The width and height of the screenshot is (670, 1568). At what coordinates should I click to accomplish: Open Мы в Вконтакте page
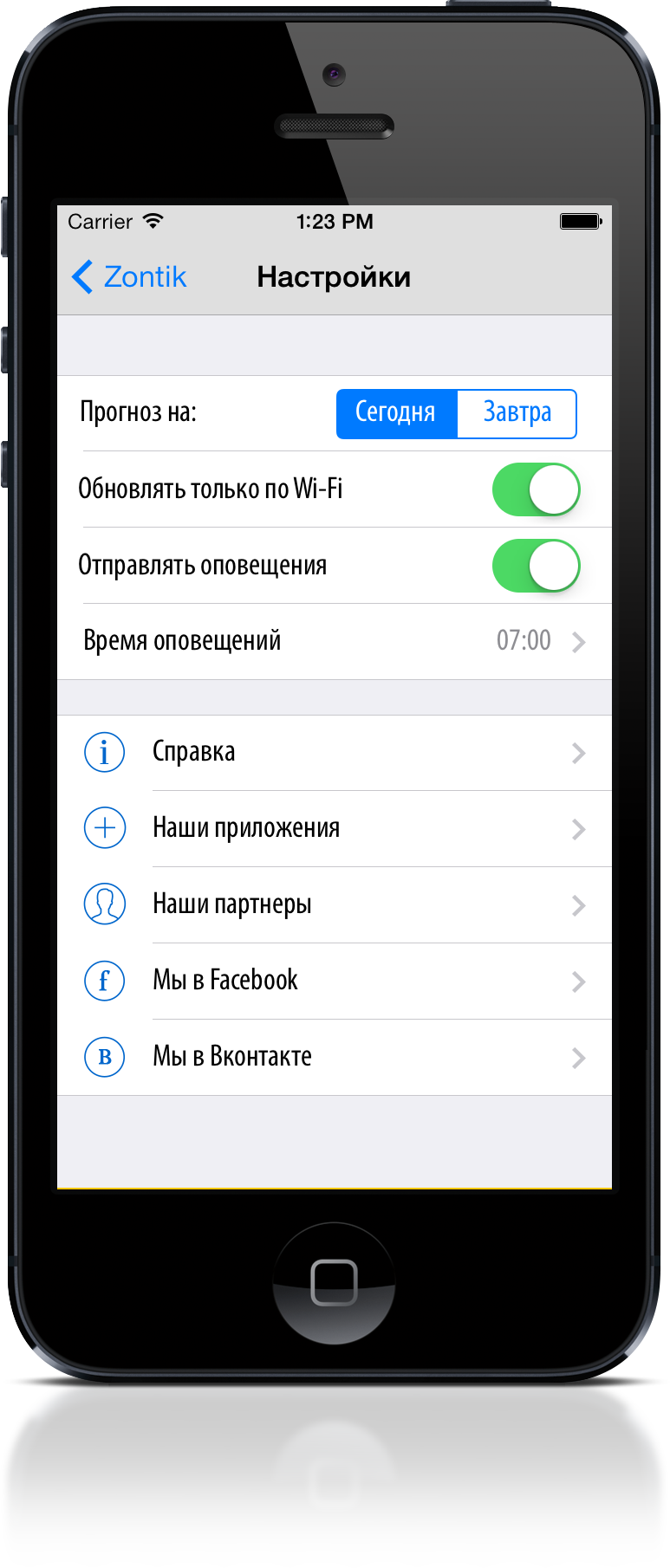point(334,1057)
